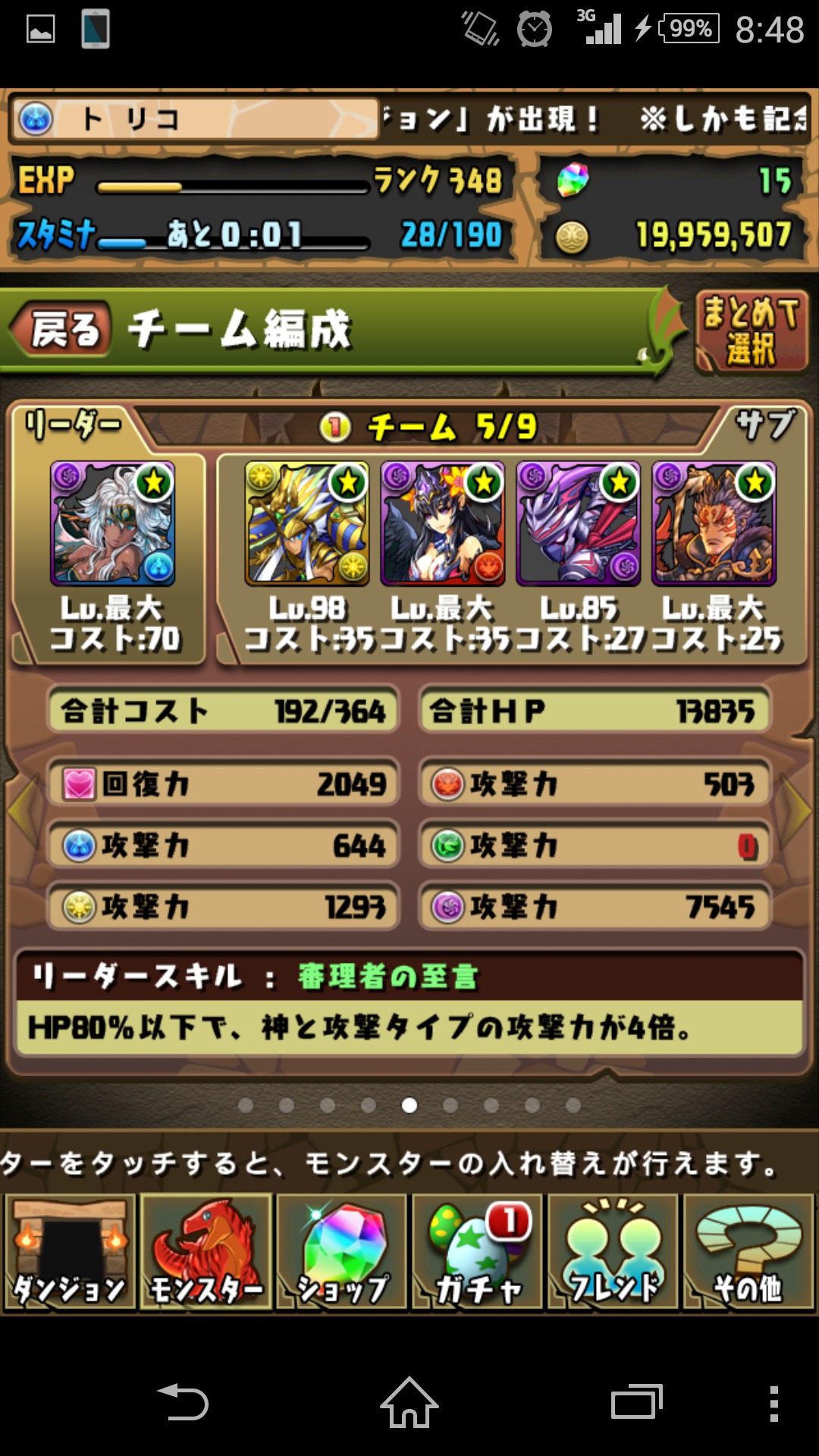This screenshot has height=1456, width=819.
Task: Open the まとめて選択 bulk select button
Action: pos(751,331)
